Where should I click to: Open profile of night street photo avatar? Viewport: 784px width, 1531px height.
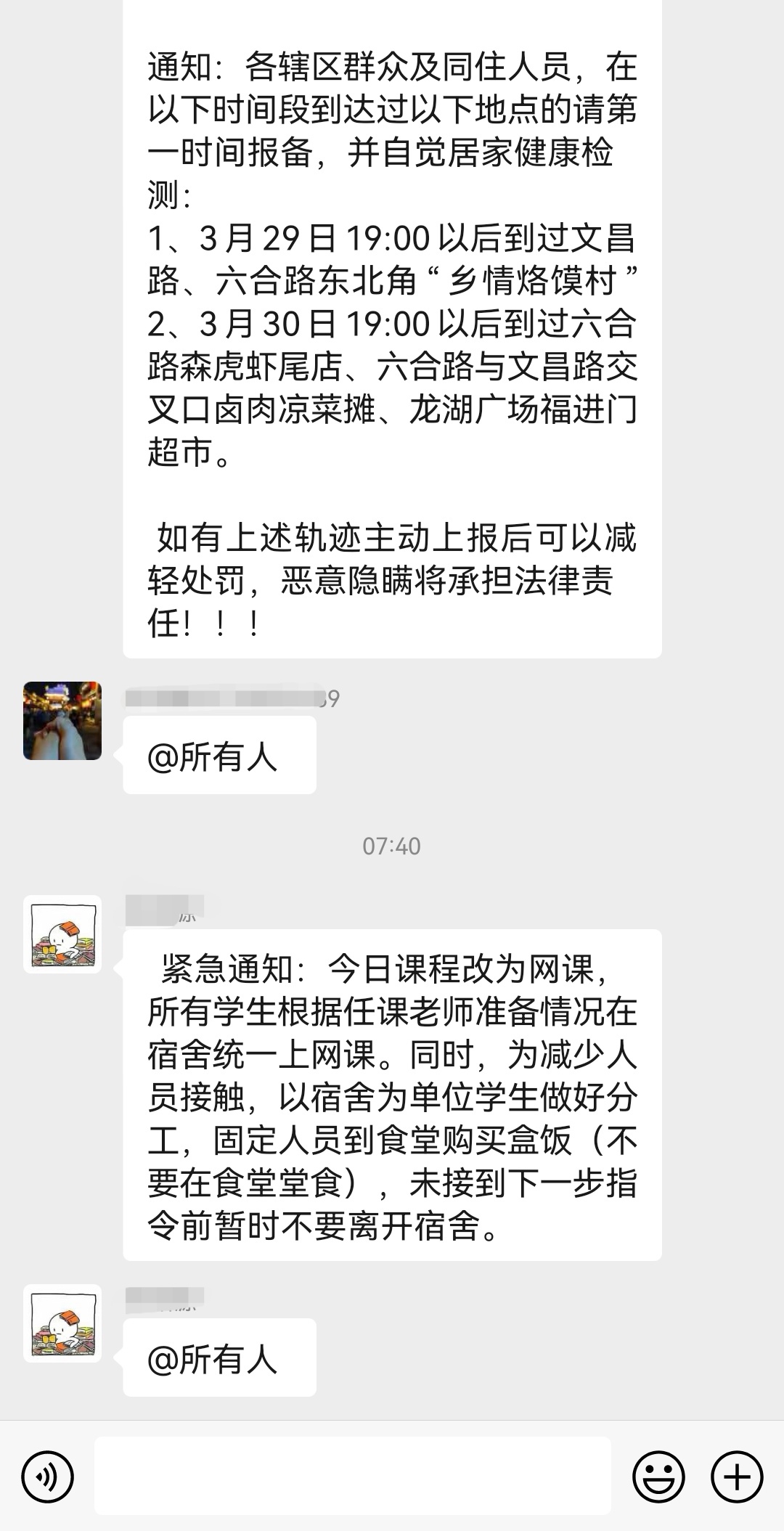(62, 721)
